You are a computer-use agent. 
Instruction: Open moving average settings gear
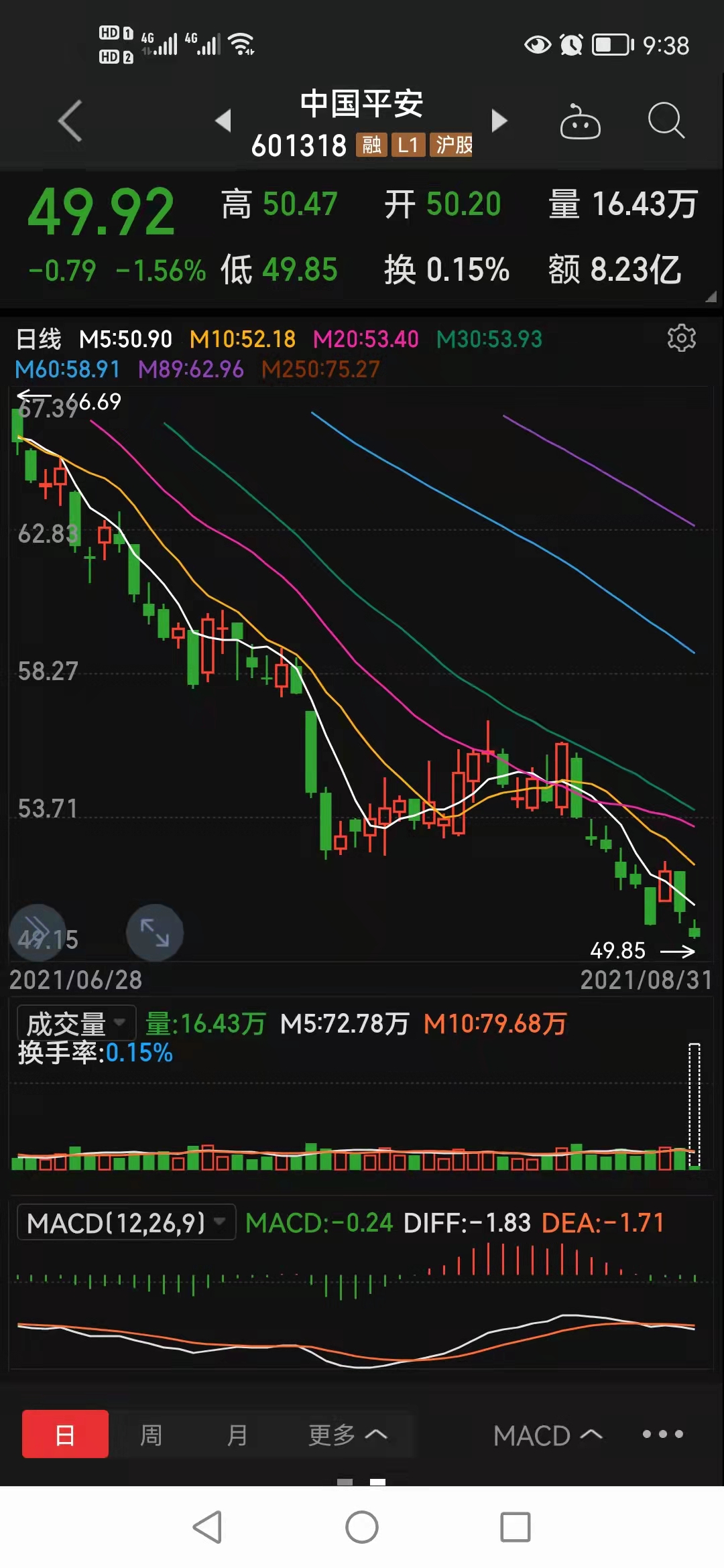681,338
